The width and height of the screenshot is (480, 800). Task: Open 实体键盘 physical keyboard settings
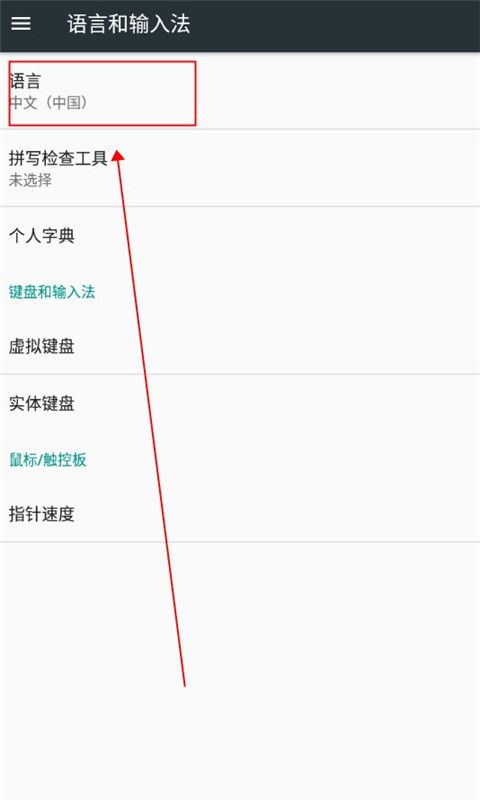(240, 403)
